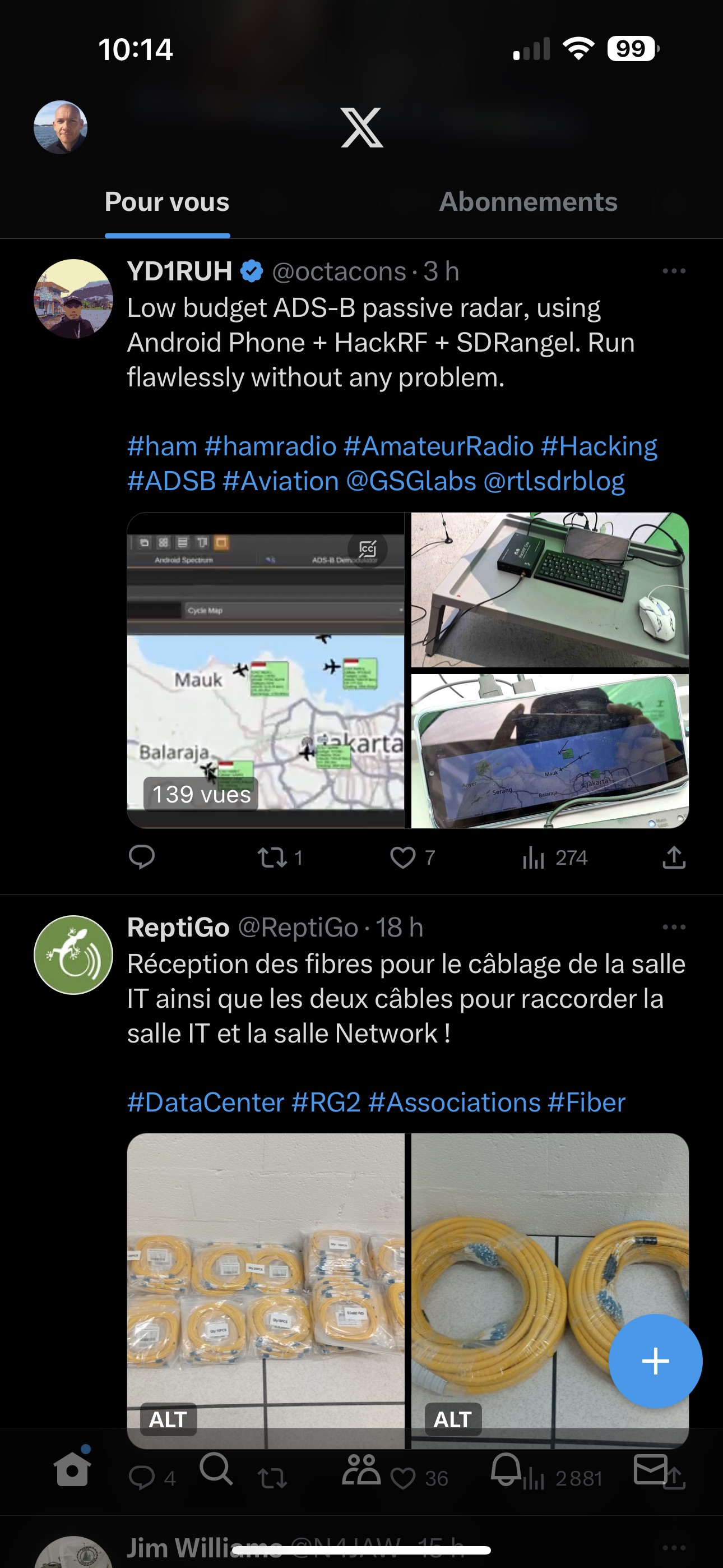Open the Home feed icon

click(72, 1469)
